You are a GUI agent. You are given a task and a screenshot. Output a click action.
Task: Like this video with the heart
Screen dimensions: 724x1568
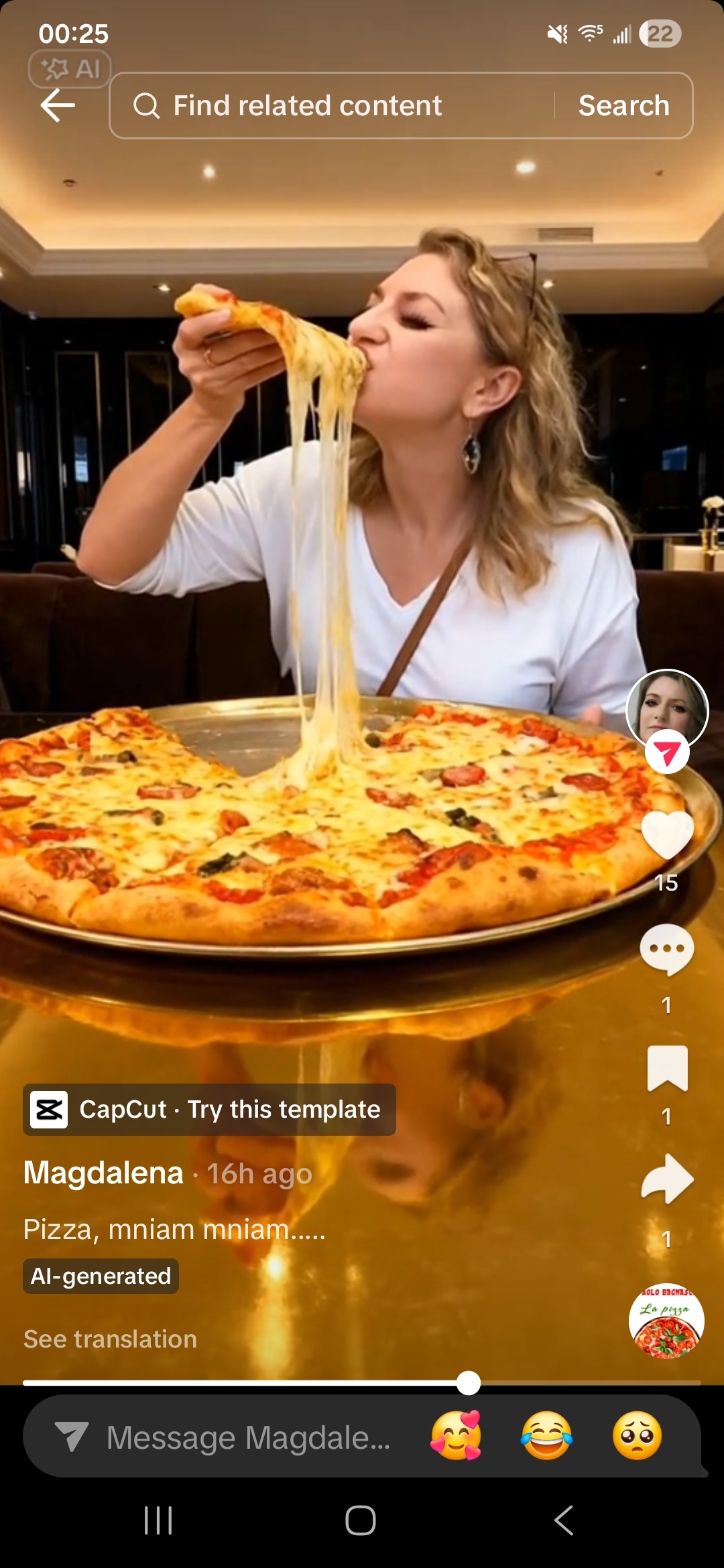tap(666, 834)
